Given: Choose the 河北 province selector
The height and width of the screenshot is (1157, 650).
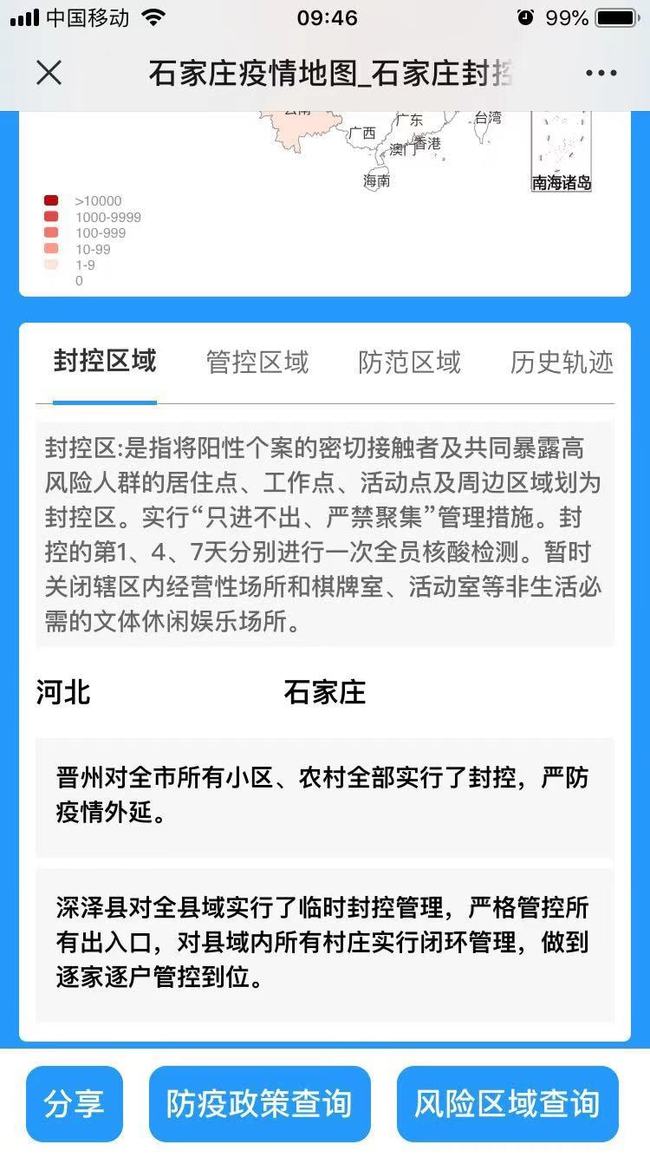Looking at the screenshot, I should 63,692.
